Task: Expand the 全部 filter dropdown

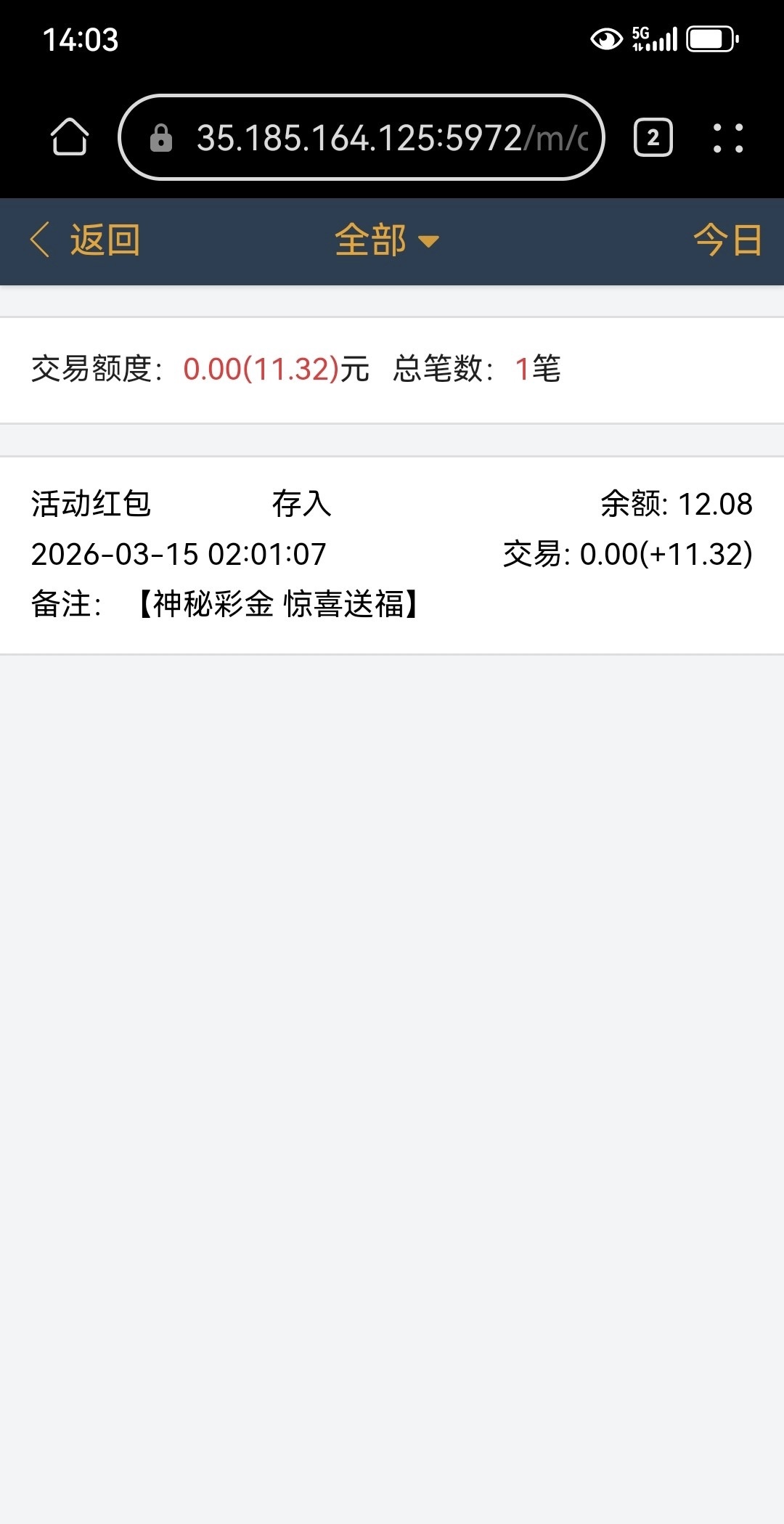Action: point(386,240)
